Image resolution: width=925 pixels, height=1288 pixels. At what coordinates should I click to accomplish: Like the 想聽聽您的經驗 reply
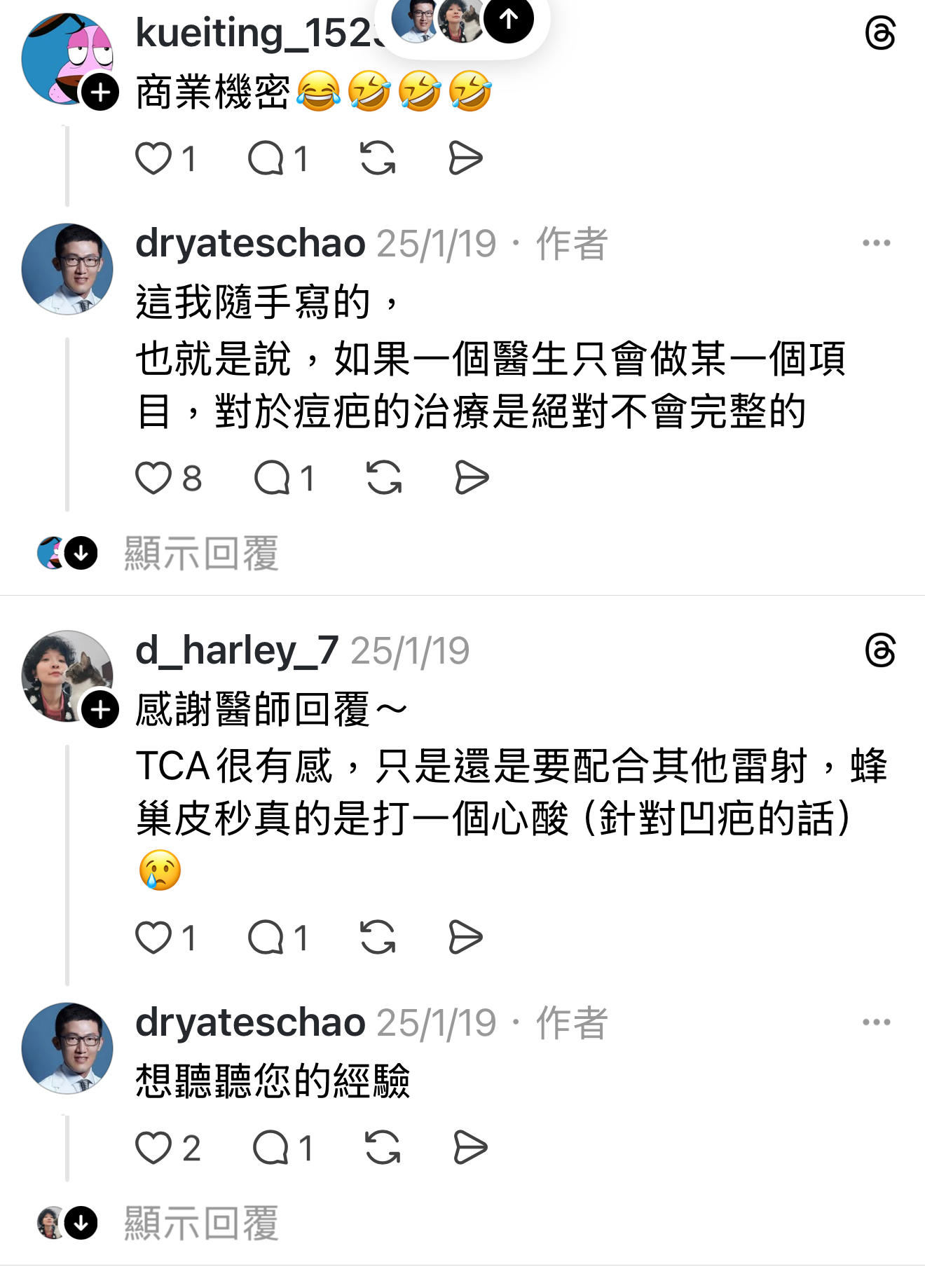(153, 1148)
